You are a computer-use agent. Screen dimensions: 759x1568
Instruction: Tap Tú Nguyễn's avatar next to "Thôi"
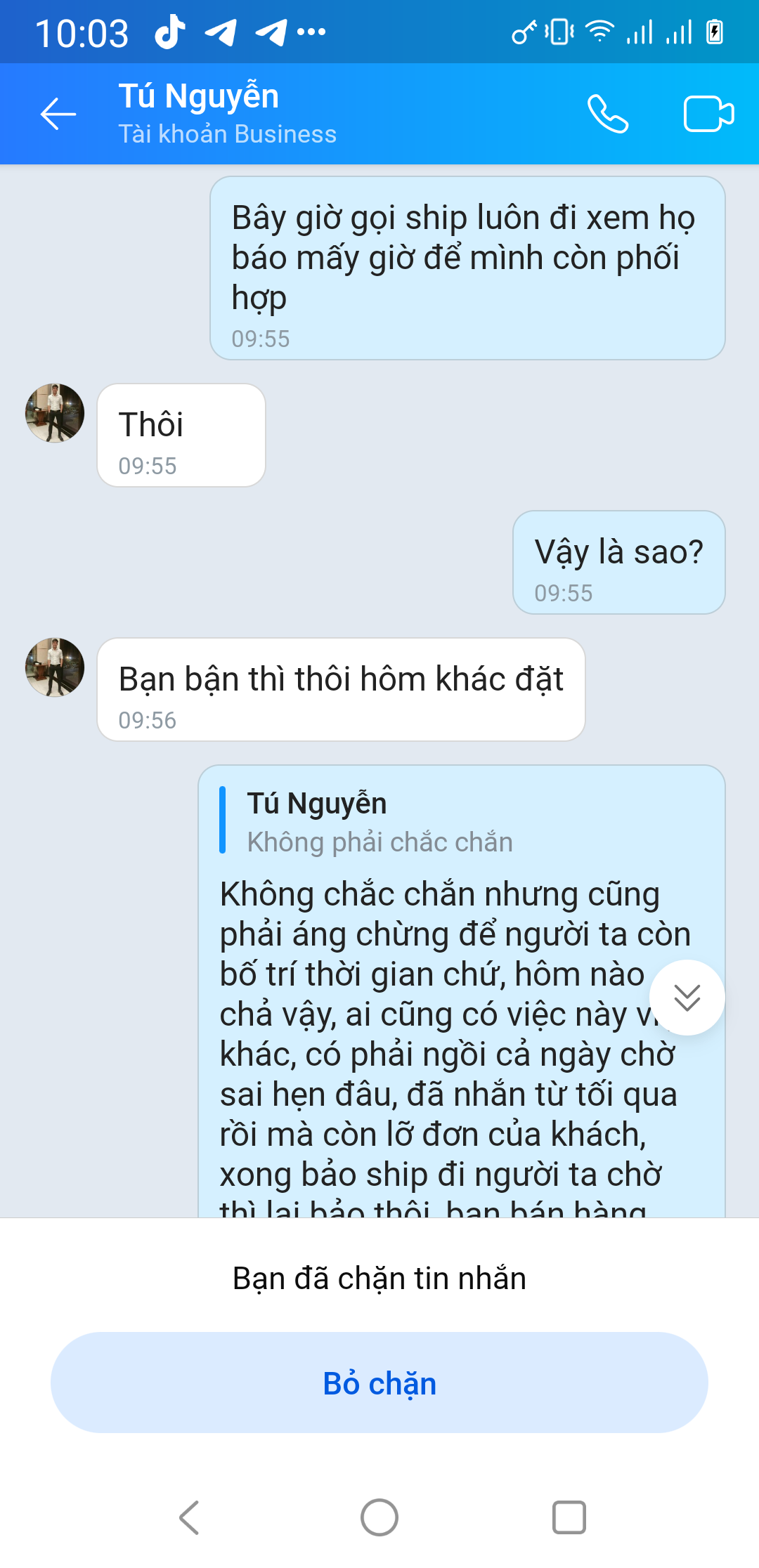(x=55, y=413)
